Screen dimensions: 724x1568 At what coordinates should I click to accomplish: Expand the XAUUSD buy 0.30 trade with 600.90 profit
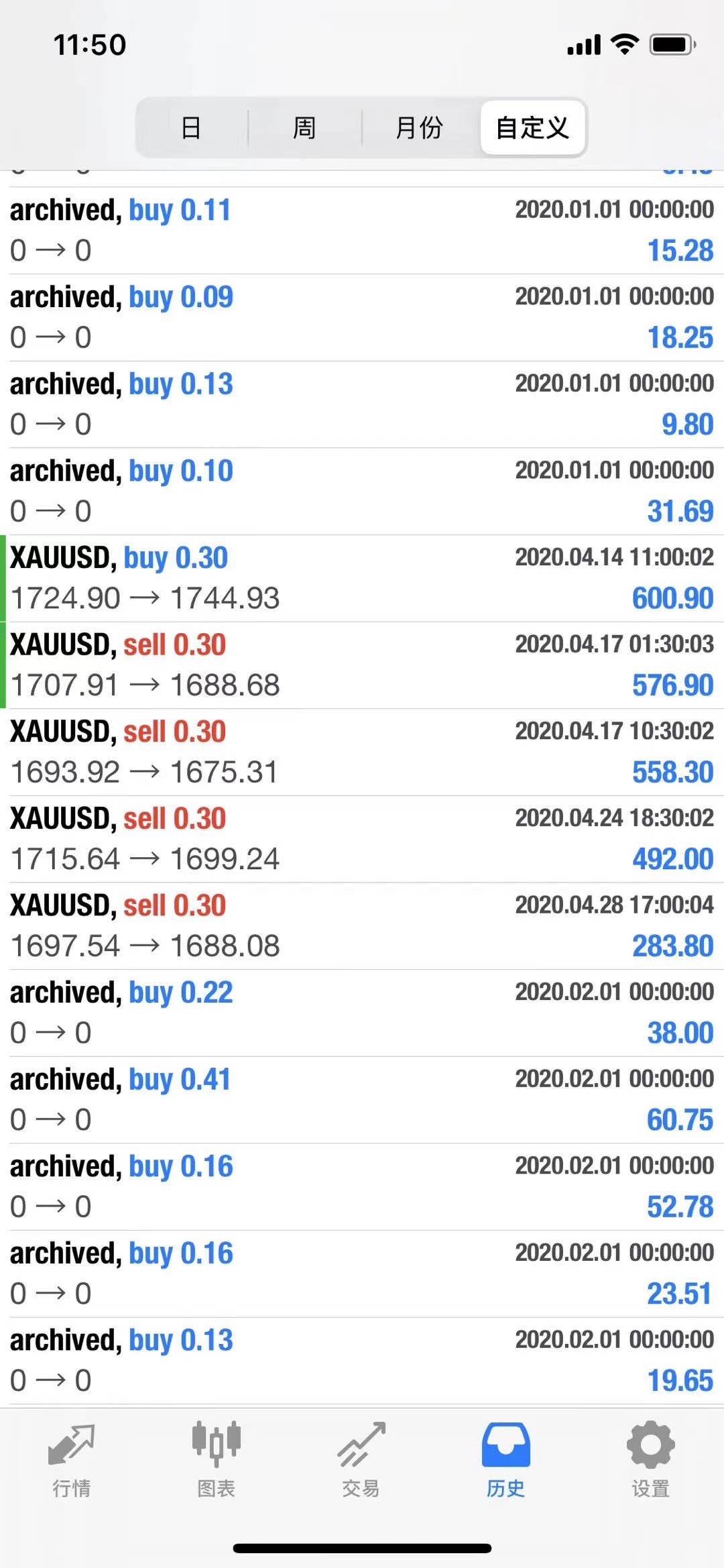pyautogui.click(x=362, y=578)
